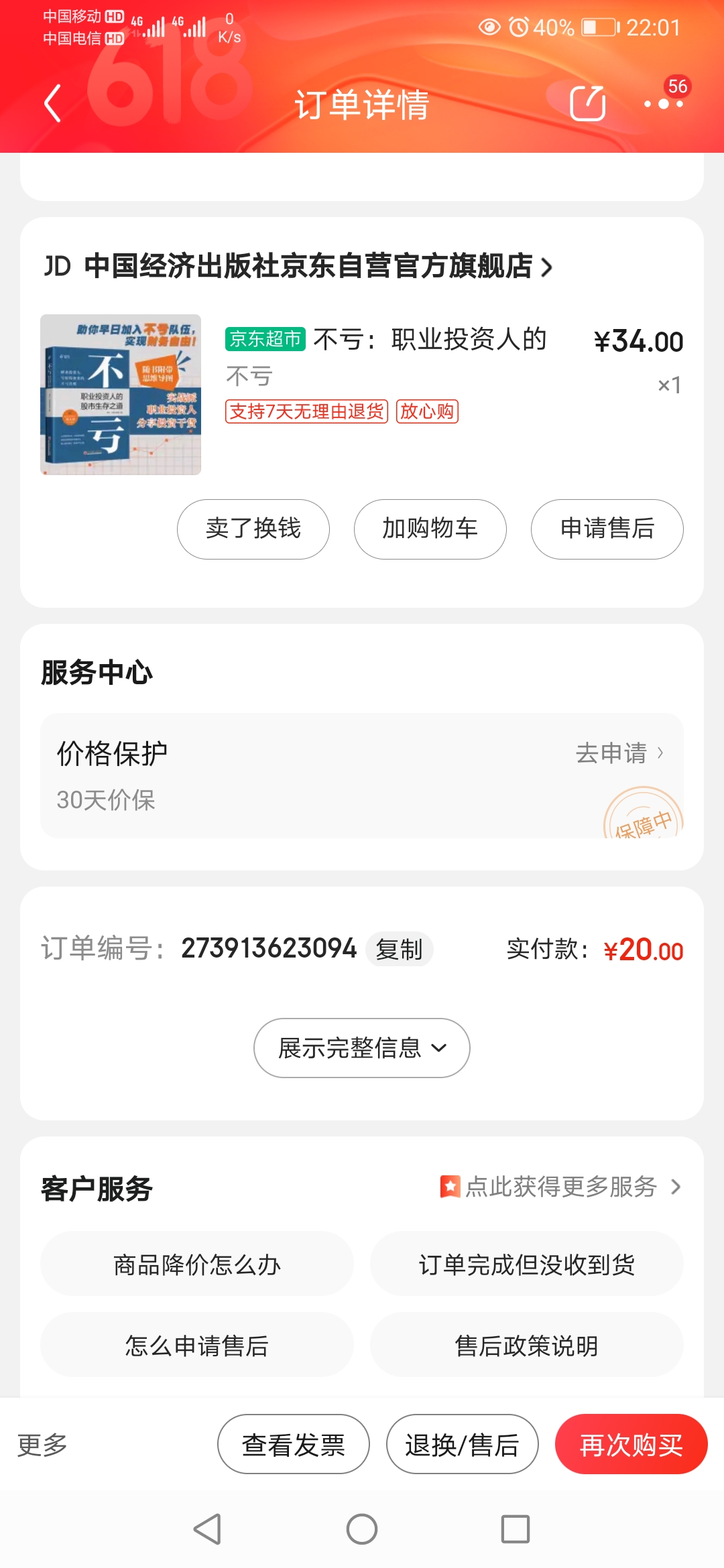Select 怎么申请售后 question

point(197,1346)
